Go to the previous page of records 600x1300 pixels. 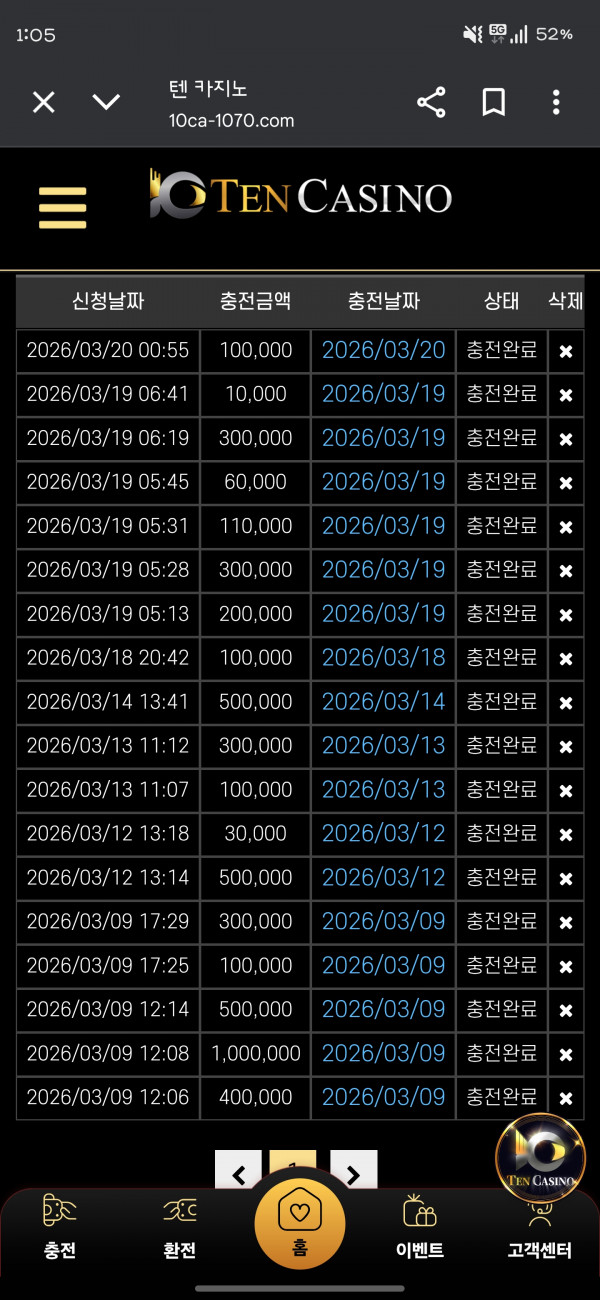click(x=239, y=1172)
